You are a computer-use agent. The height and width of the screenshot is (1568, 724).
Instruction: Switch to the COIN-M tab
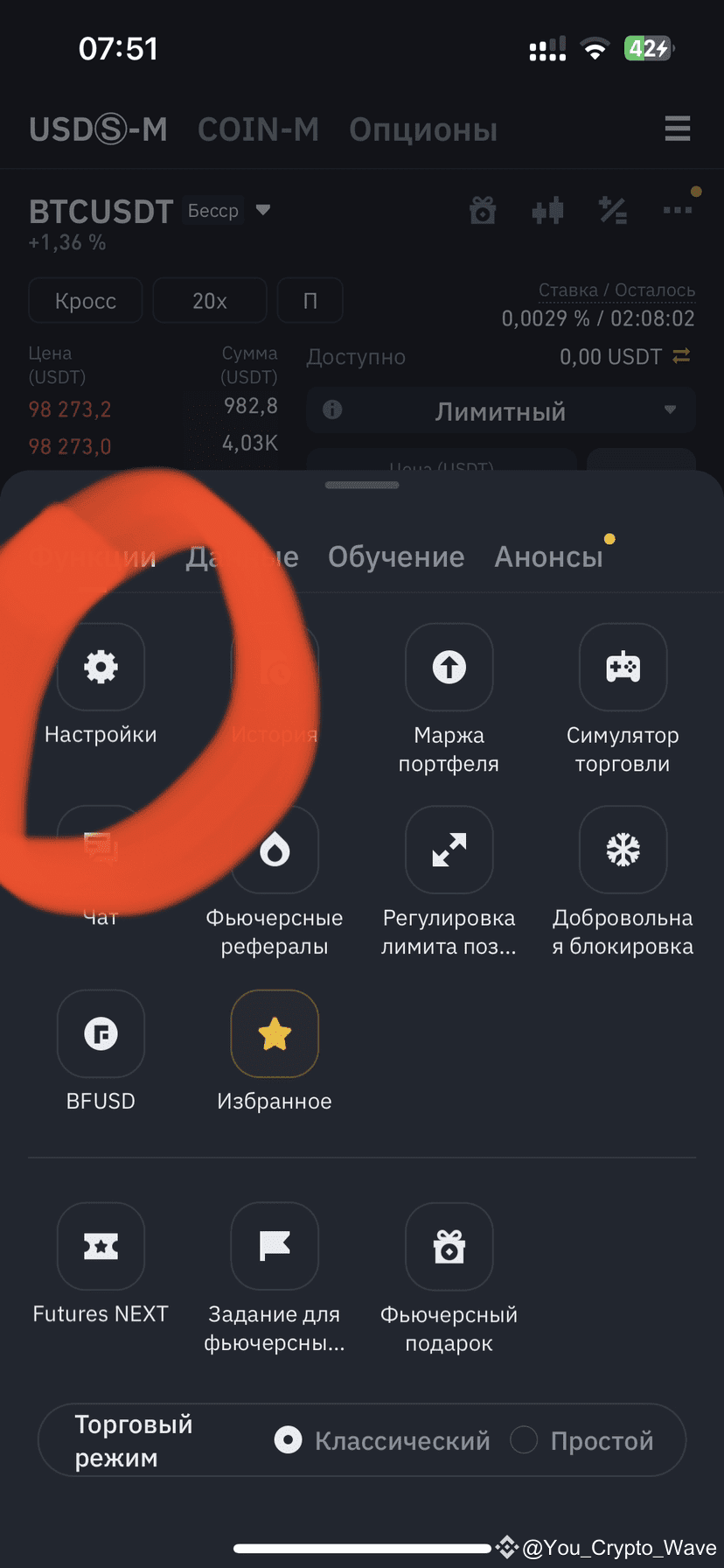click(258, 129)
